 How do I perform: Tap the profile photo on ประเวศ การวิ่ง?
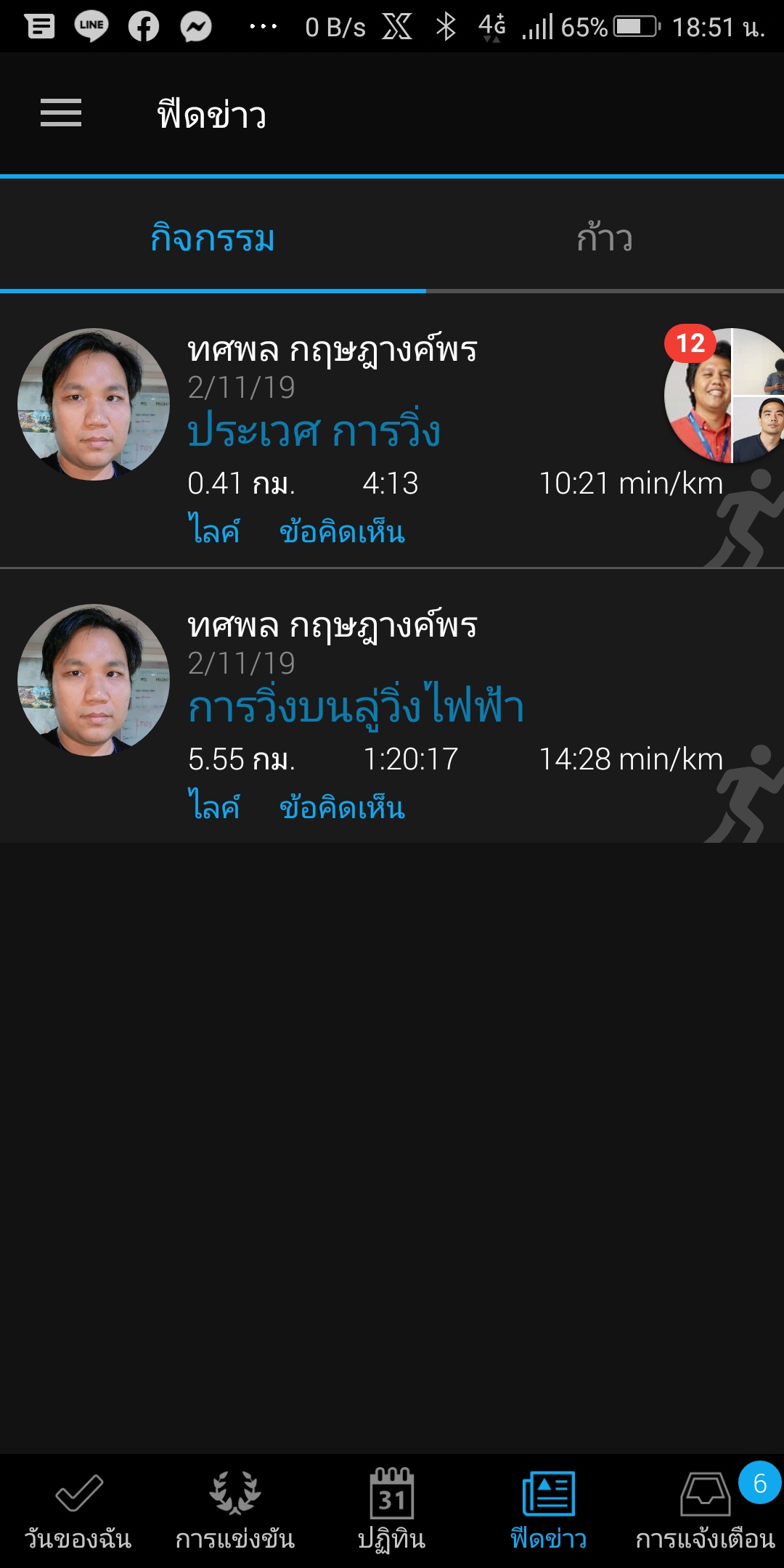tap(94, 404)
